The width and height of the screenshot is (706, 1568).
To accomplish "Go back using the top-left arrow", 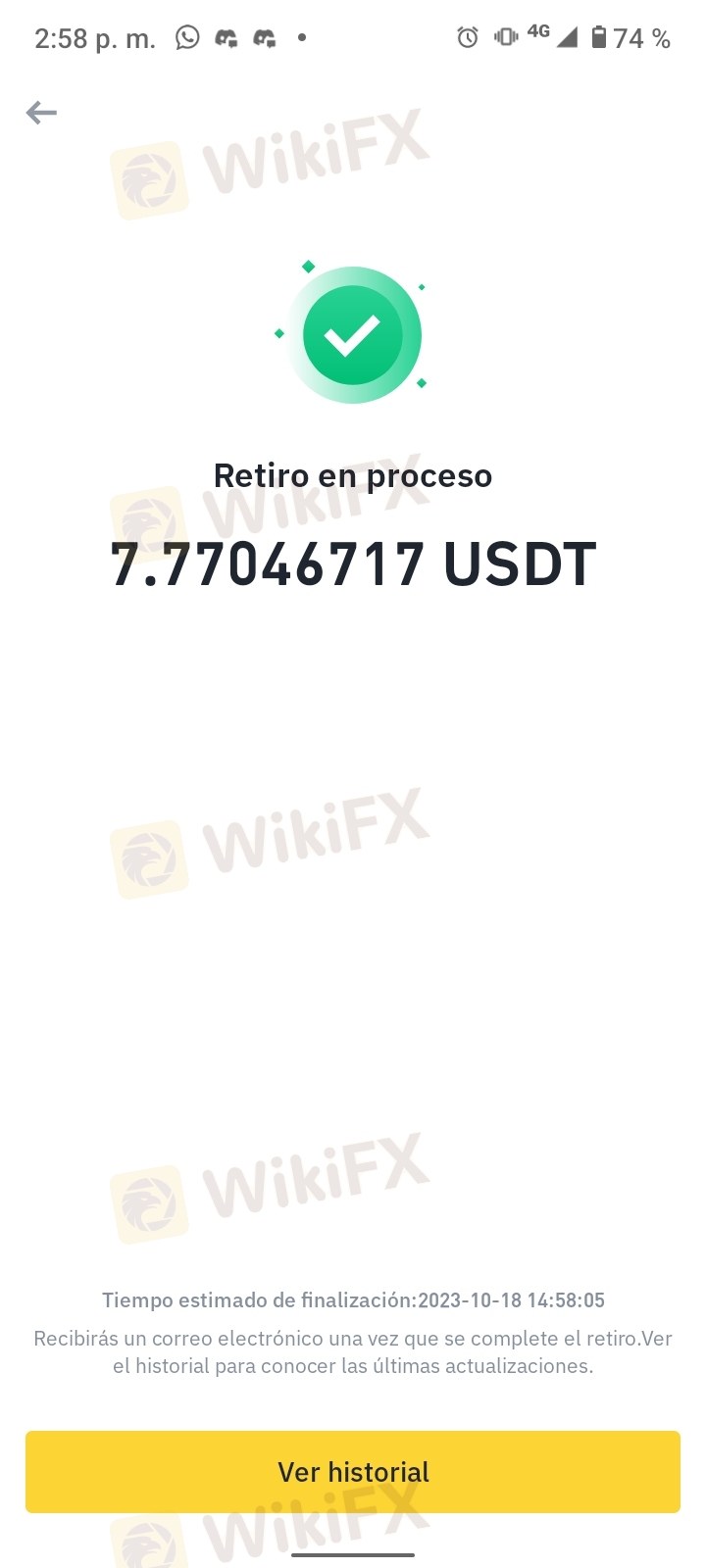I will pos(41,113).
